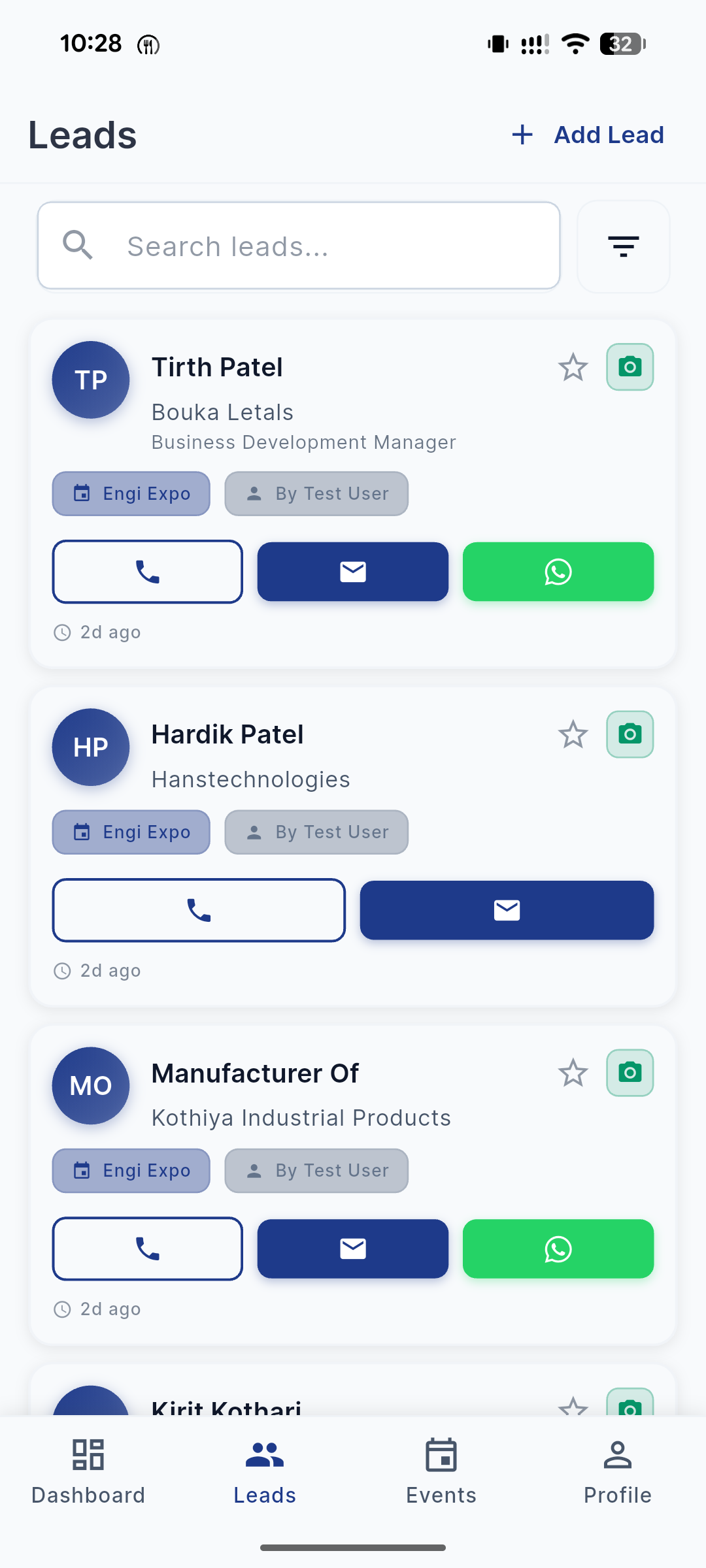The height and width of the screenshot is (1568, 706).
Task: Call Hardik Patel
Action: (199, 910)
